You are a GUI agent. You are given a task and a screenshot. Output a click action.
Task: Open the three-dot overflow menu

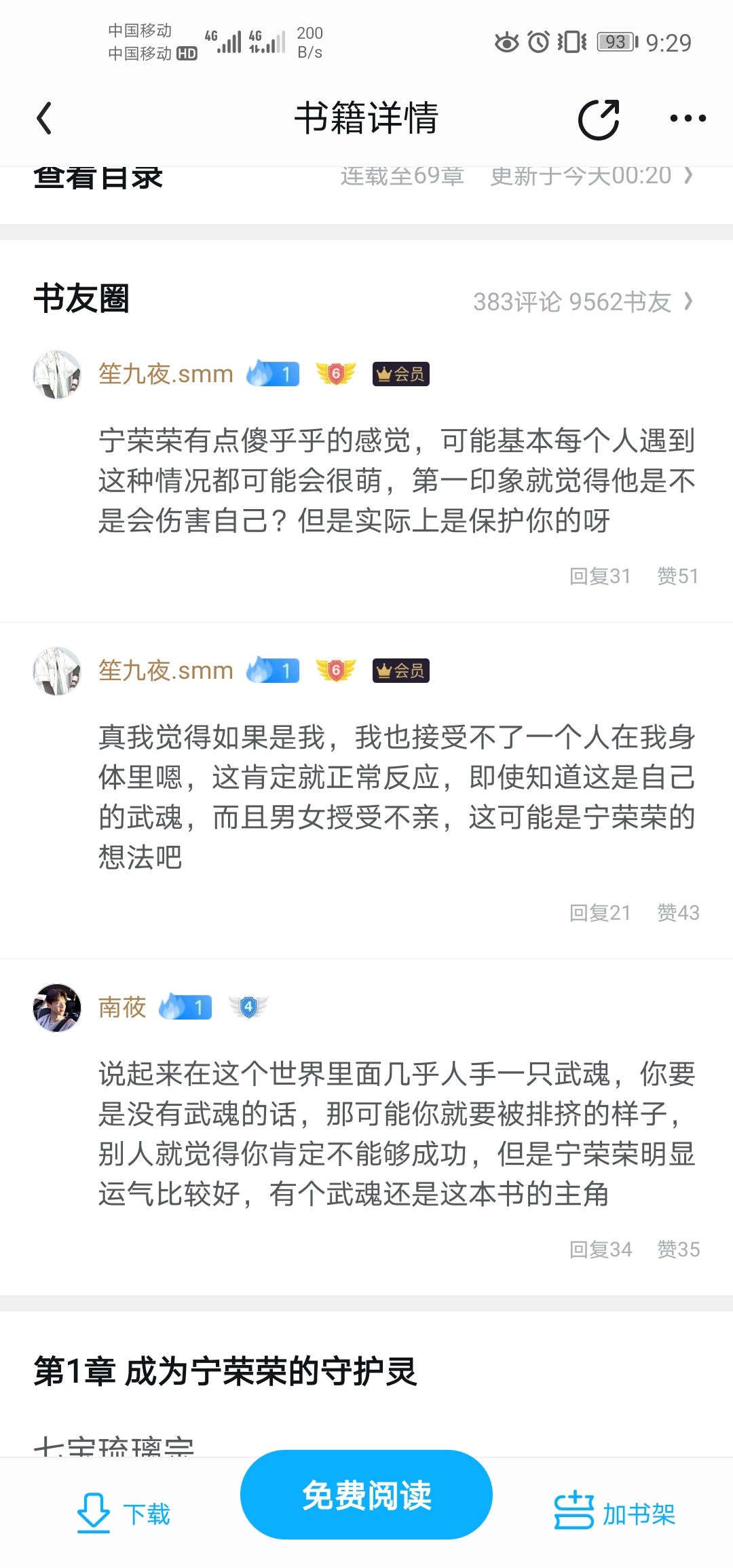click(687, 119)
